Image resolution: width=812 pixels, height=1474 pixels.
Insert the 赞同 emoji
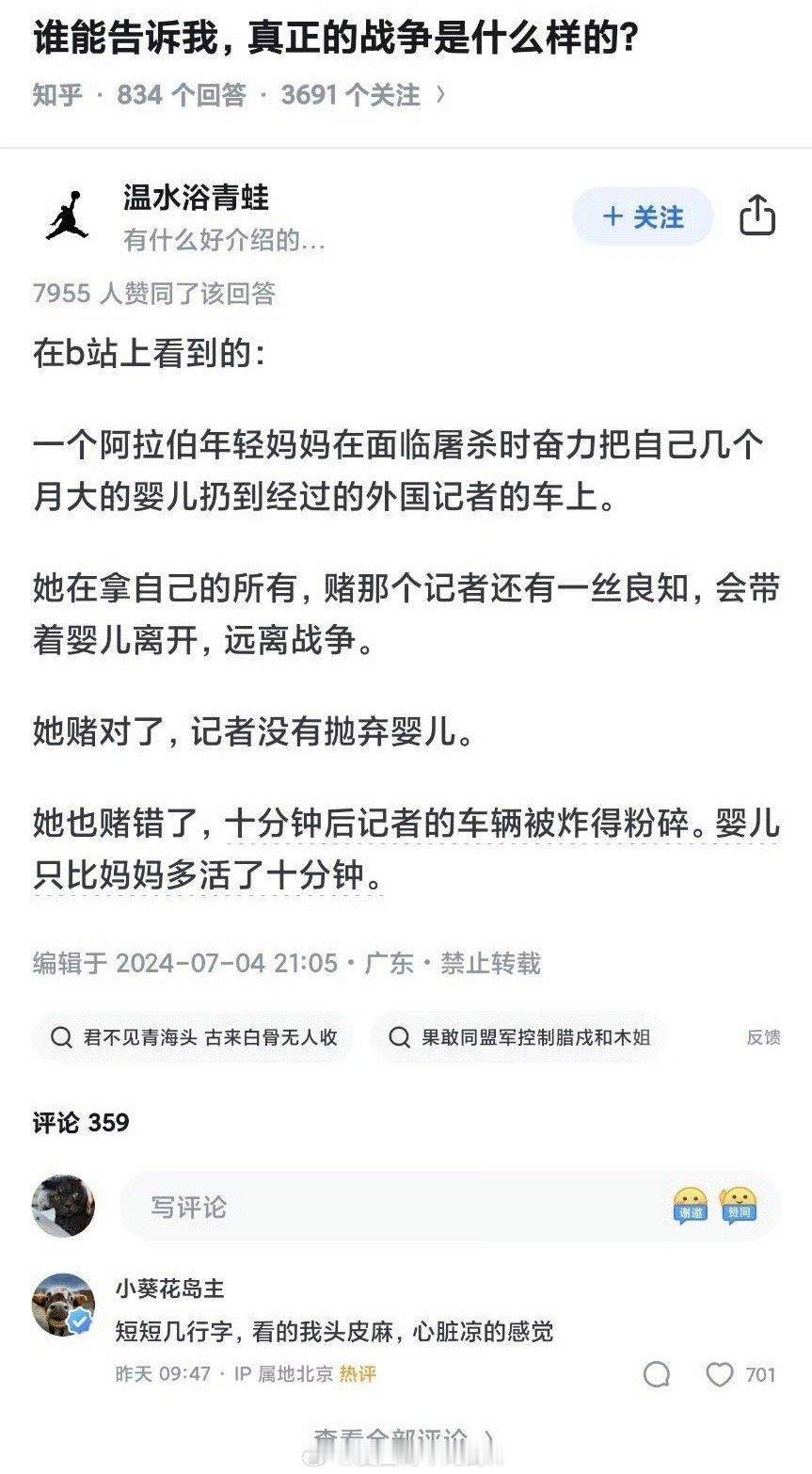[x=738, y=1206]
